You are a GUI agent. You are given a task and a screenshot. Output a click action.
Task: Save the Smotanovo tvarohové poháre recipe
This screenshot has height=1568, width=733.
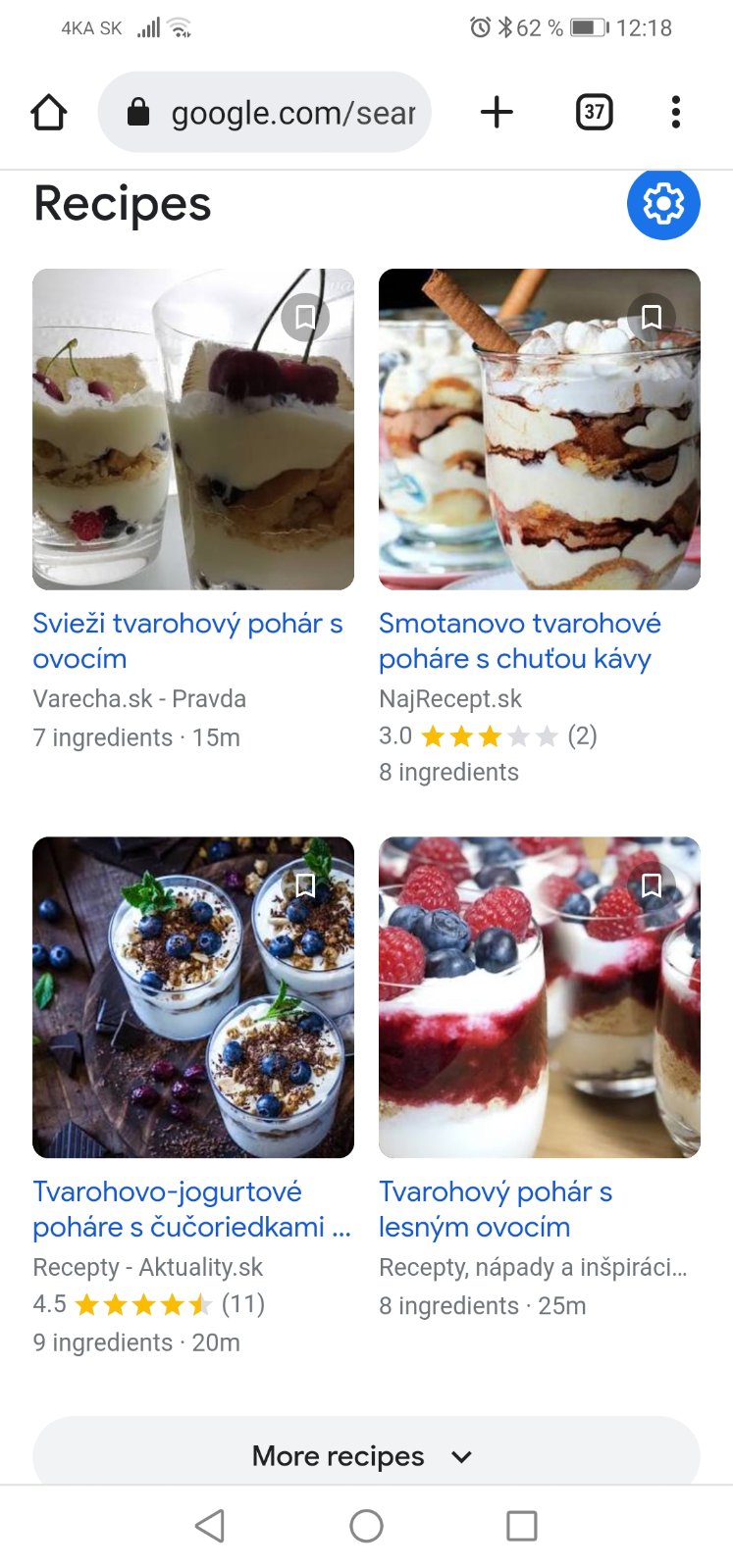click(652, 317)
